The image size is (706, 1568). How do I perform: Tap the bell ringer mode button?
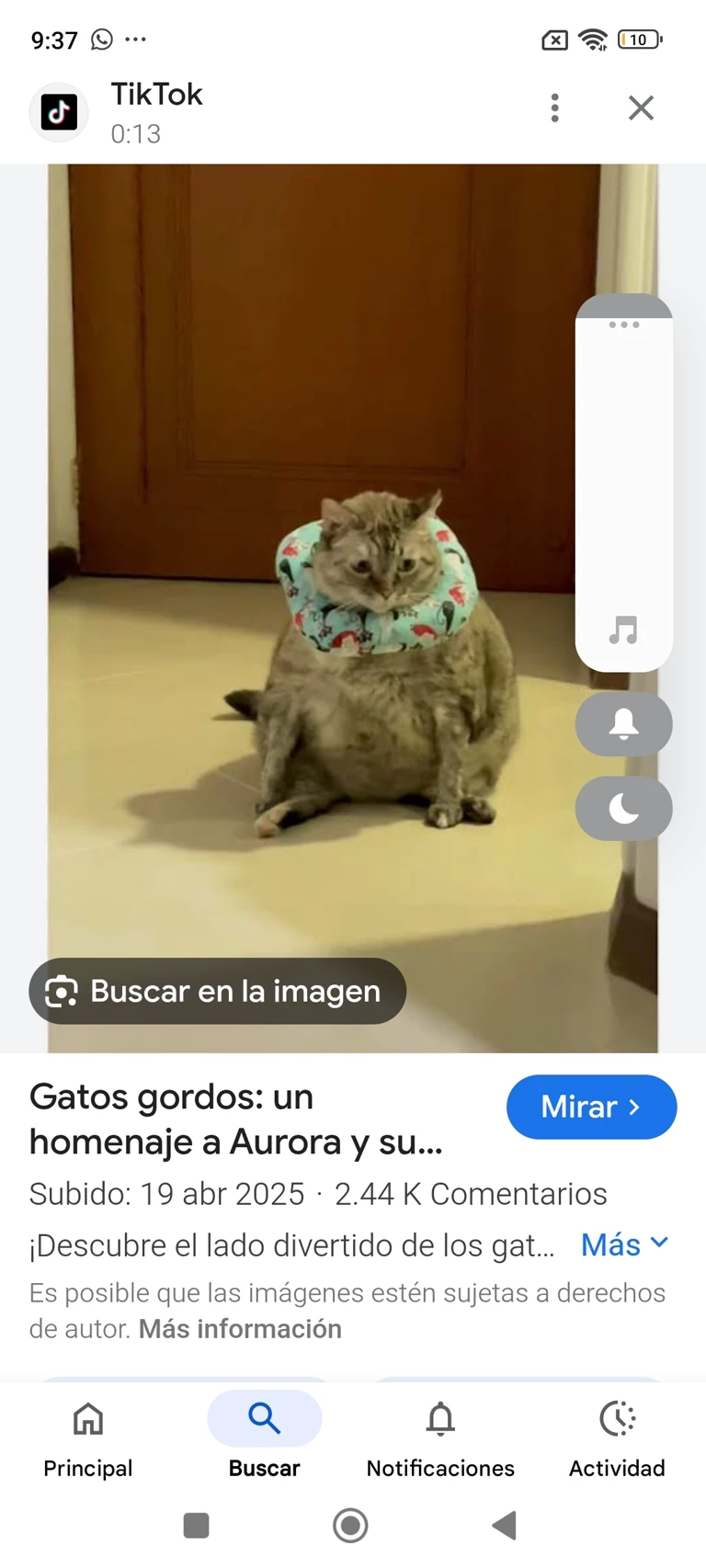tap(623, 724)
